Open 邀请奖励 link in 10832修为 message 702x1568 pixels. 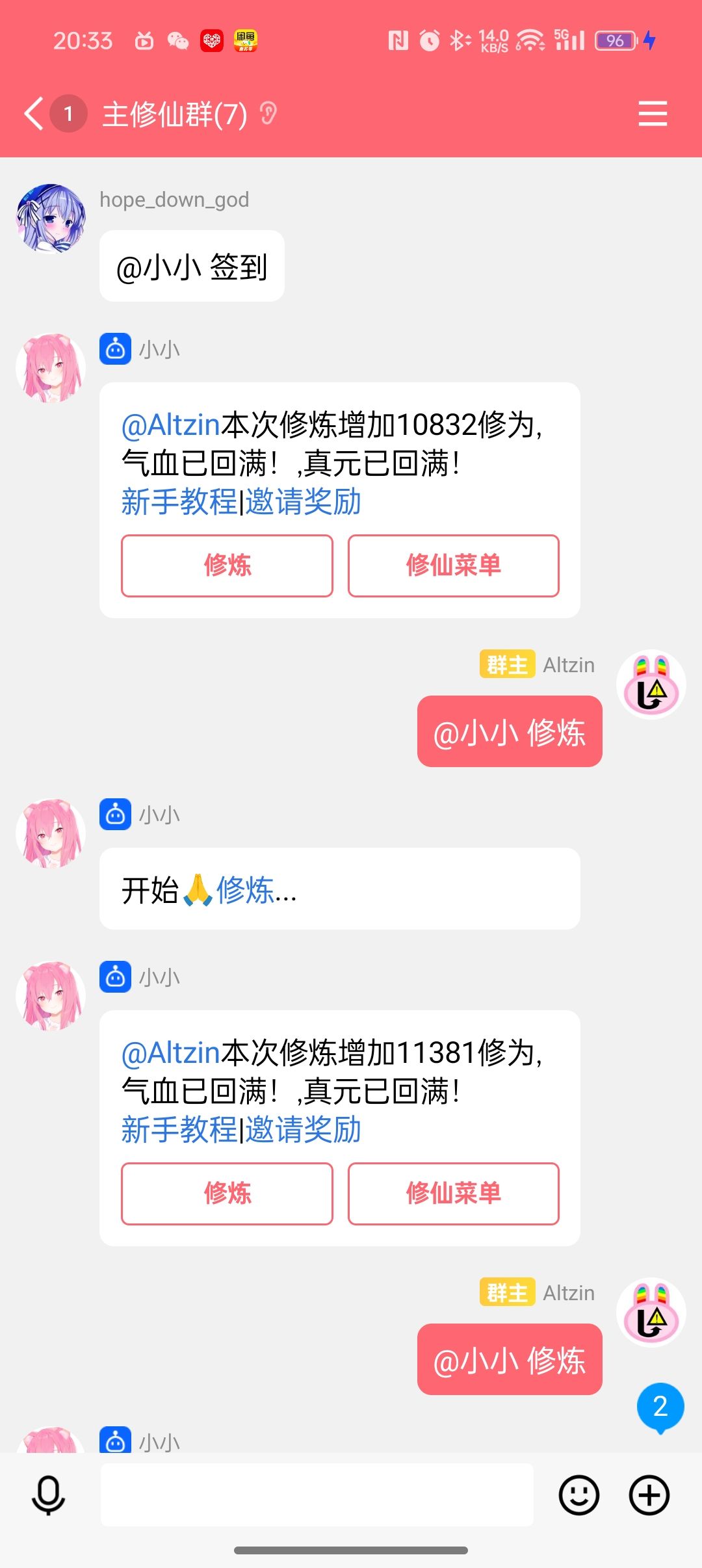[303, 502]
